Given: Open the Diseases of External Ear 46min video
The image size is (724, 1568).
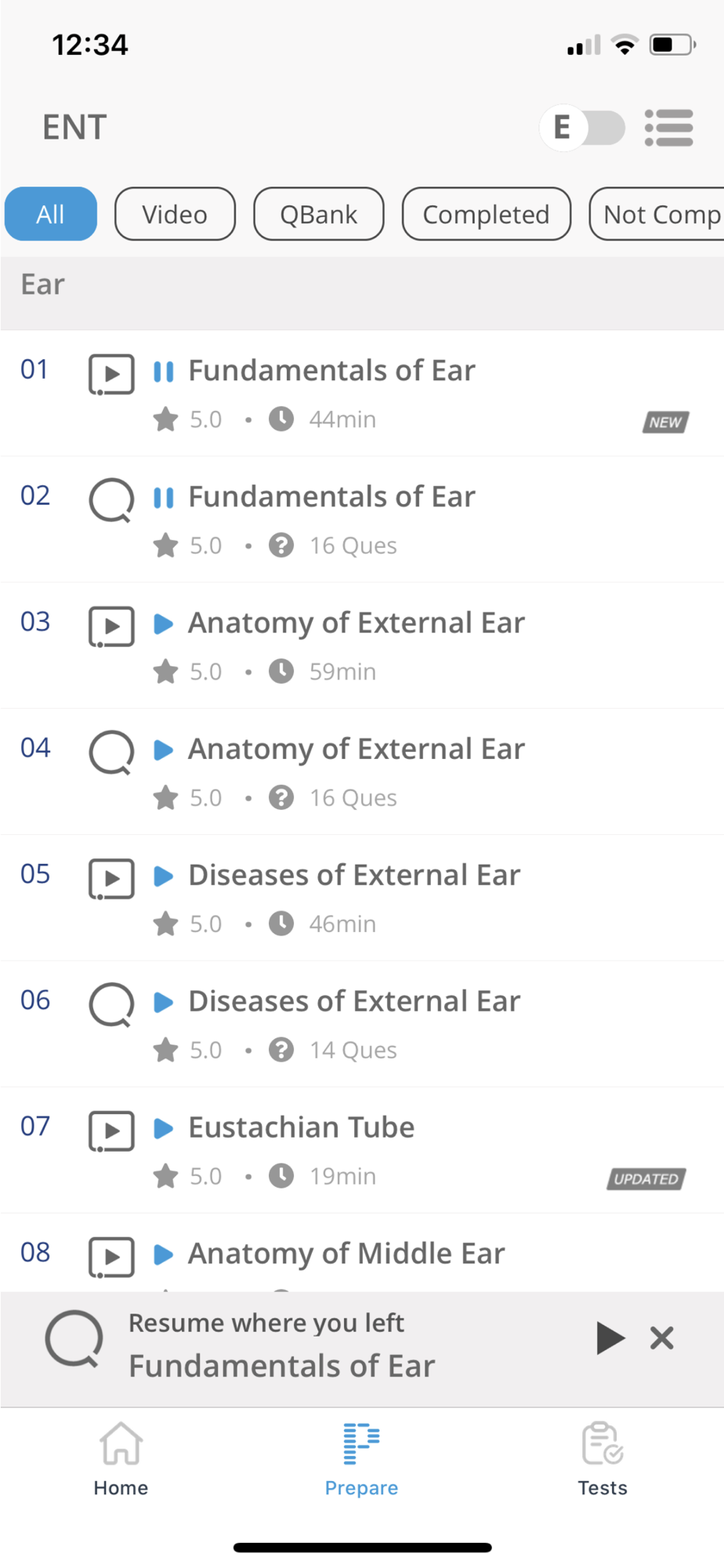Looking at the screenshot, I should tap(362, 898).
